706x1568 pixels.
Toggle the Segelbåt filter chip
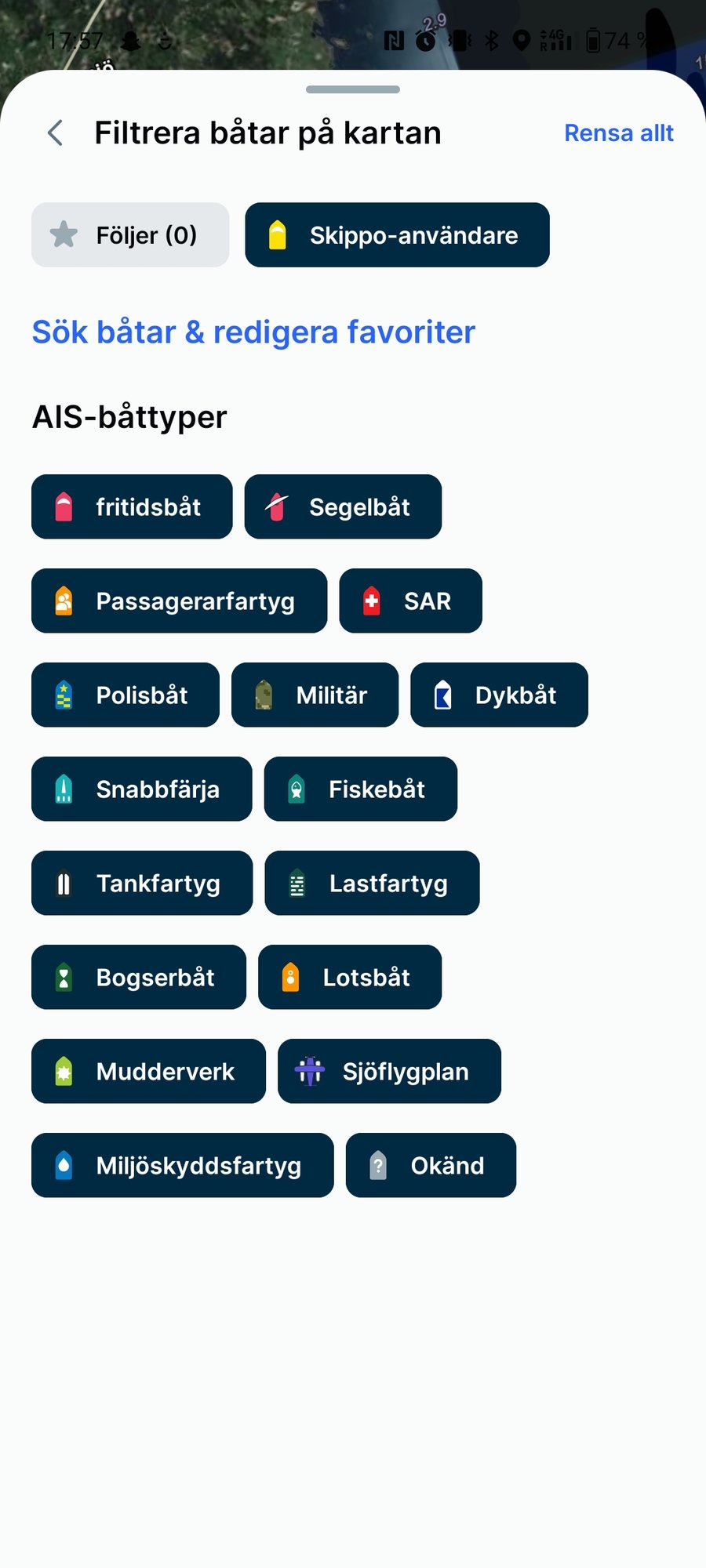click(343, 506)
